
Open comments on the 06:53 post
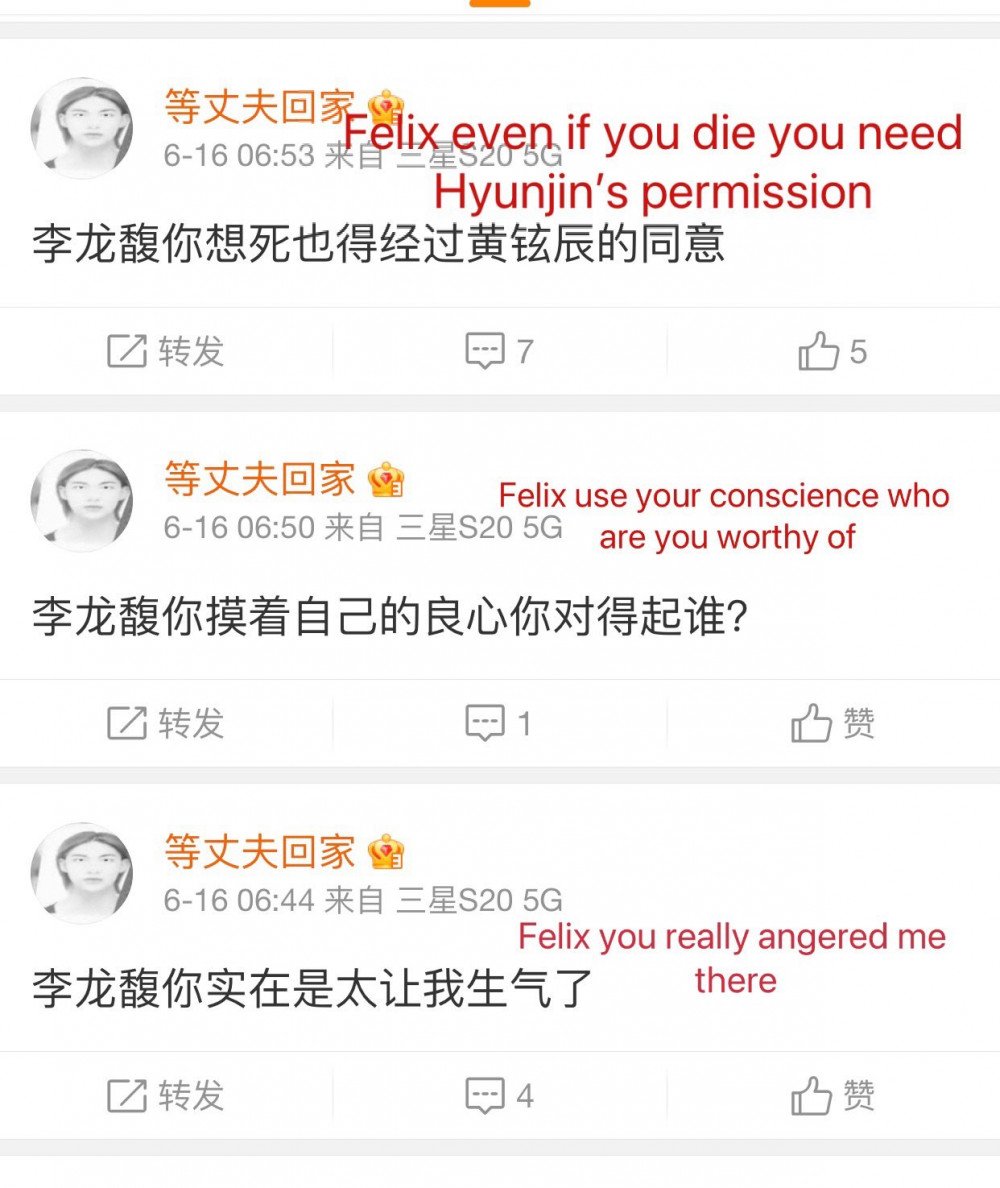tap(499, 351)
